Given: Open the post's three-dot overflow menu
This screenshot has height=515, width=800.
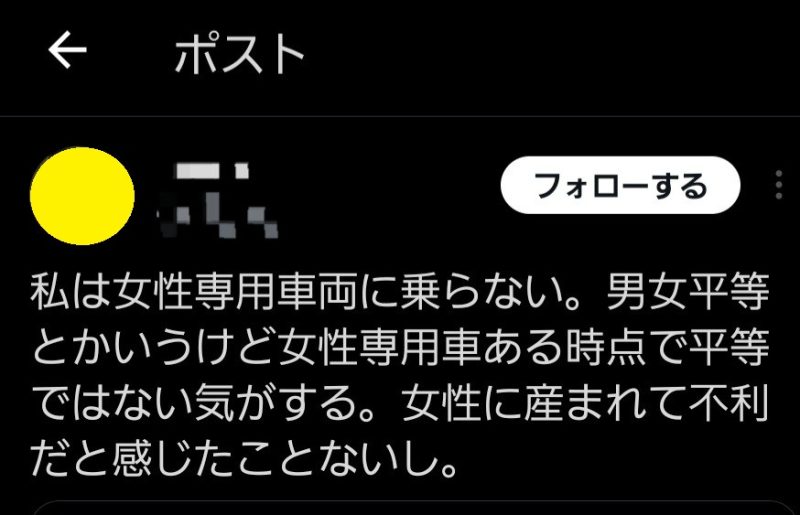Looking at the screenshot, I should pyautogui.click(x=779, y=185).
